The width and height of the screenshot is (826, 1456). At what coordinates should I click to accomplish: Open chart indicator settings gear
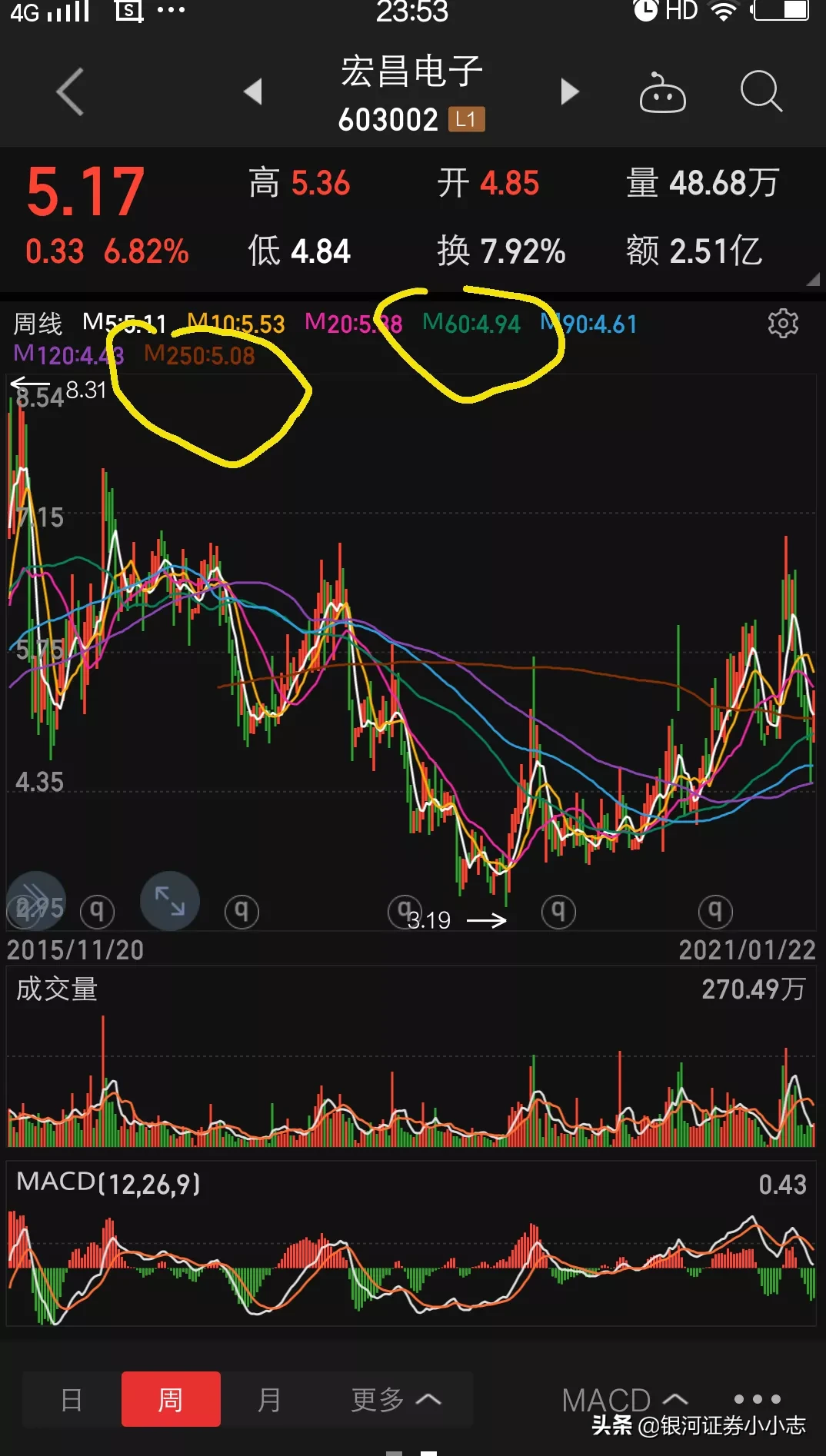[783, 324]
